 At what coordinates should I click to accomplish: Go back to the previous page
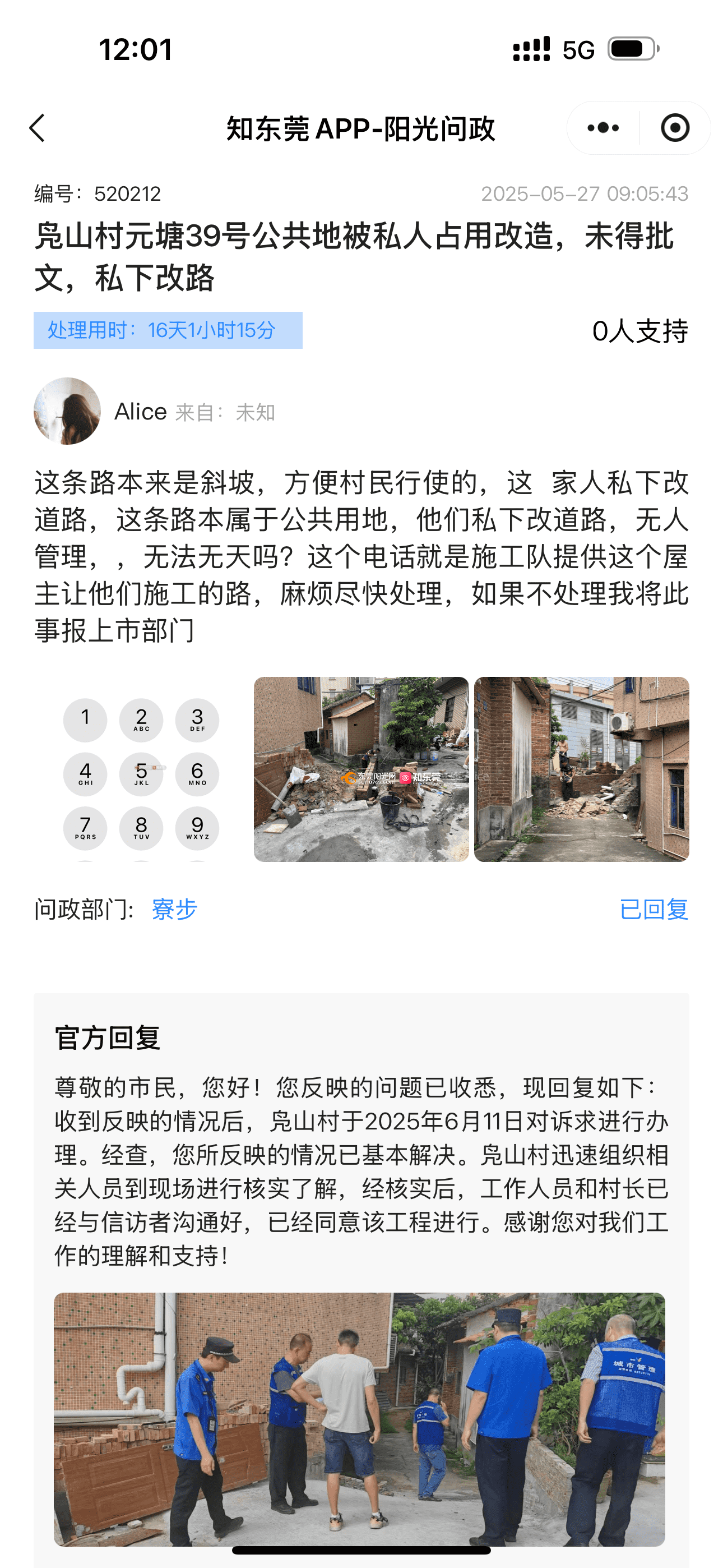pos(38,128)
